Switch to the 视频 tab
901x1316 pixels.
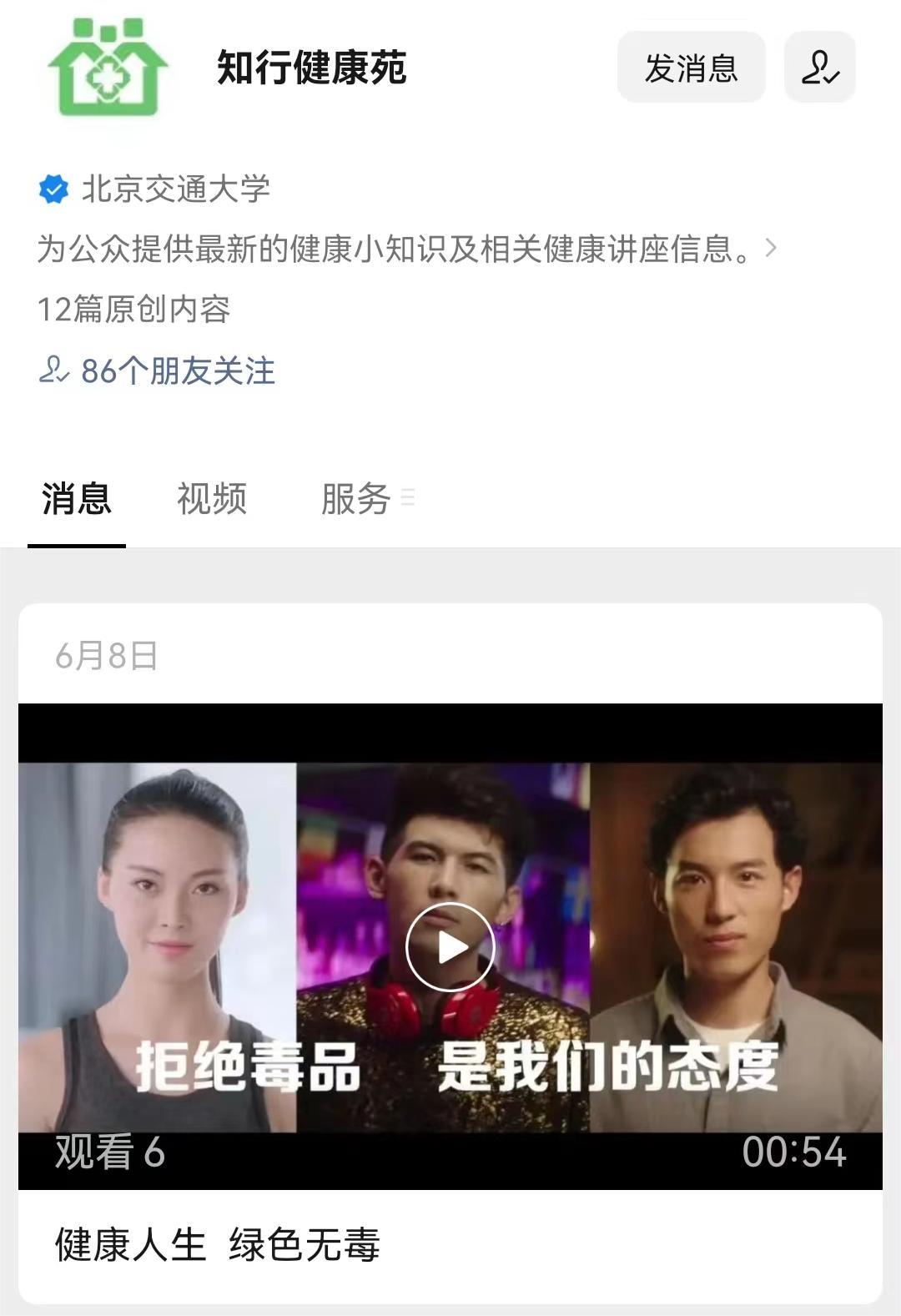(x=212, y=499)
